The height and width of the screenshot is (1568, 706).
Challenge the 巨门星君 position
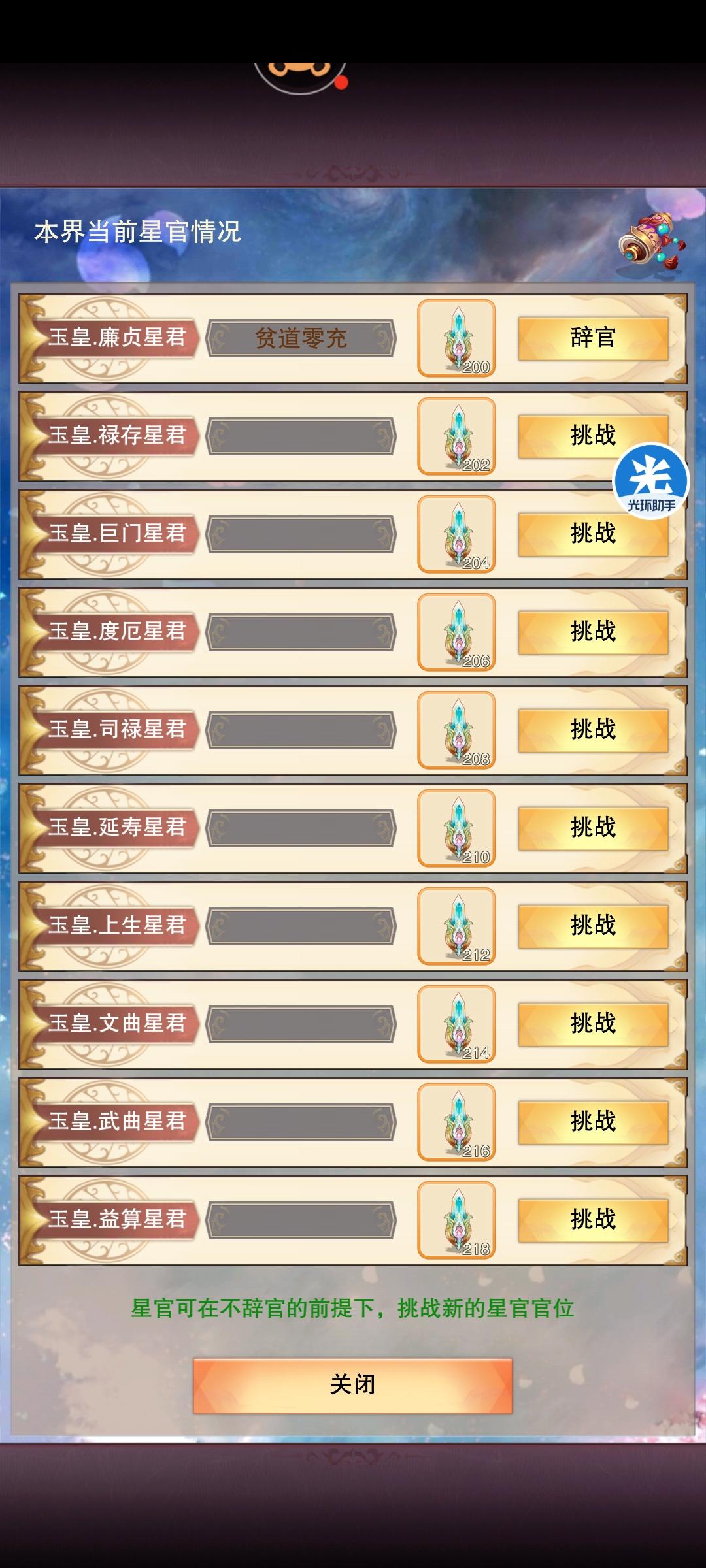[592, 533]
